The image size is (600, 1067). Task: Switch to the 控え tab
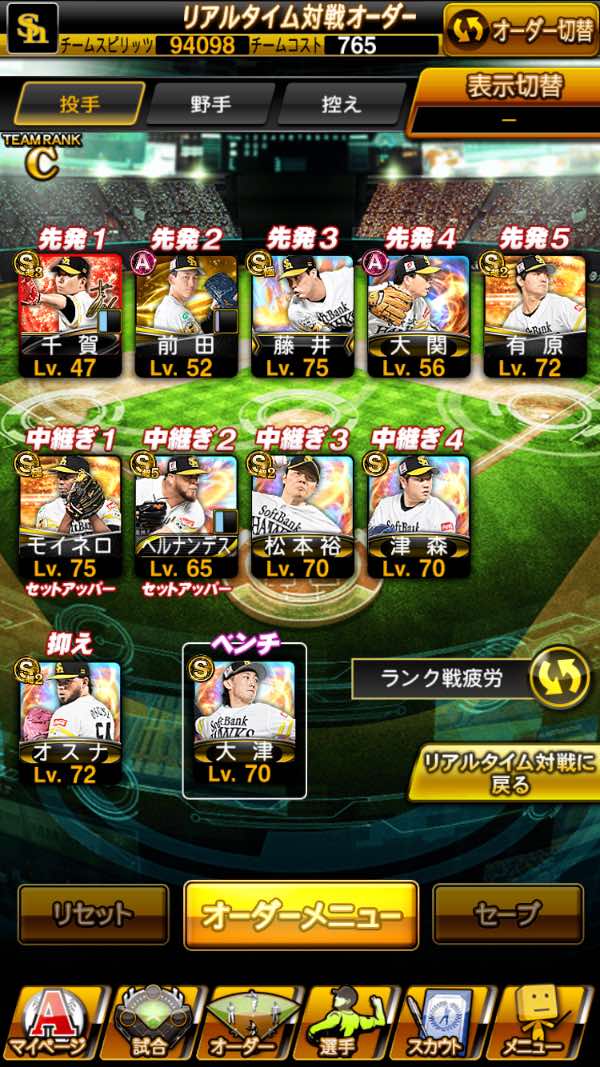(x=342, y=104)
